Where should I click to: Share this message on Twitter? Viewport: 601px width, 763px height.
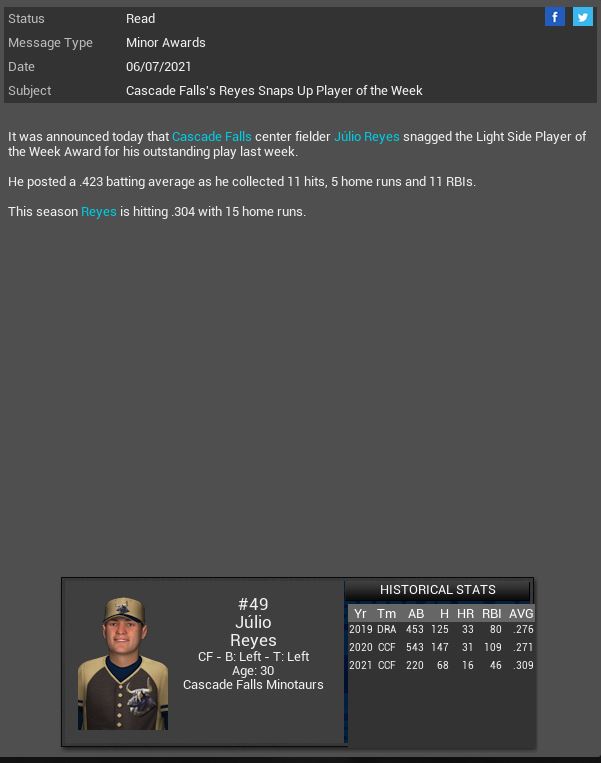(x=582, y=17)
